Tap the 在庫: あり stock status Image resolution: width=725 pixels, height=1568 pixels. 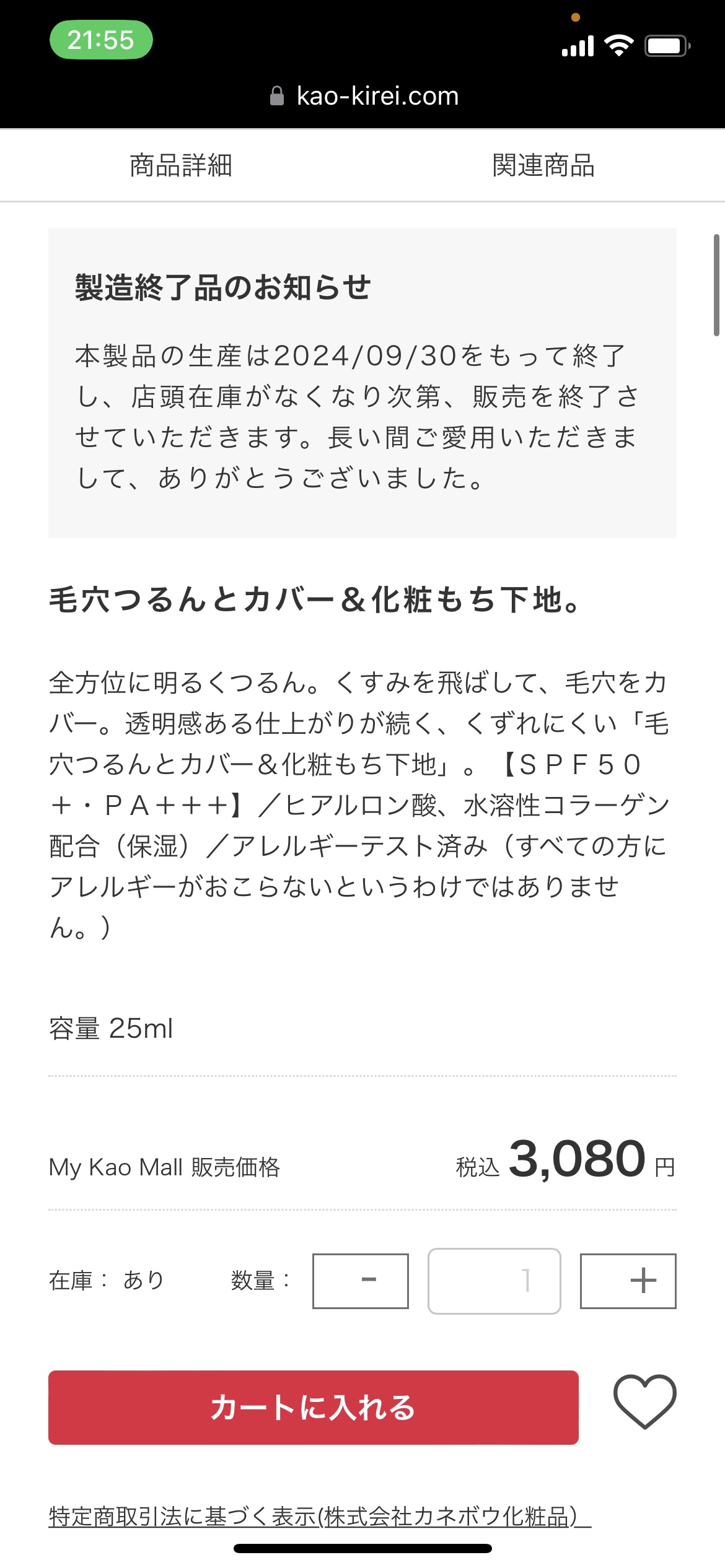click(105, 1279)
